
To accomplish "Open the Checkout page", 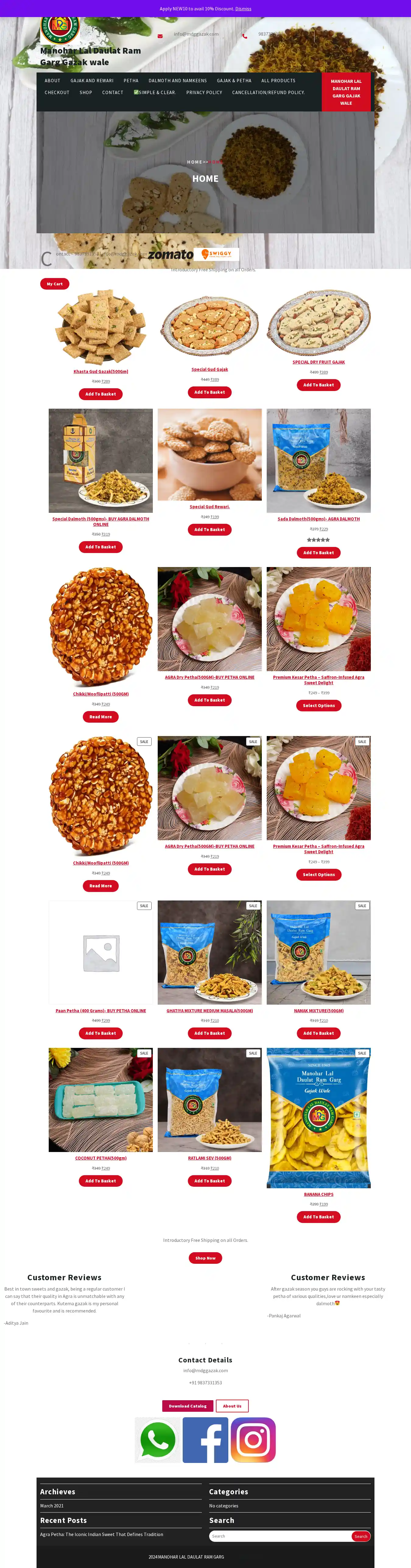I will [x=57, y=93].
